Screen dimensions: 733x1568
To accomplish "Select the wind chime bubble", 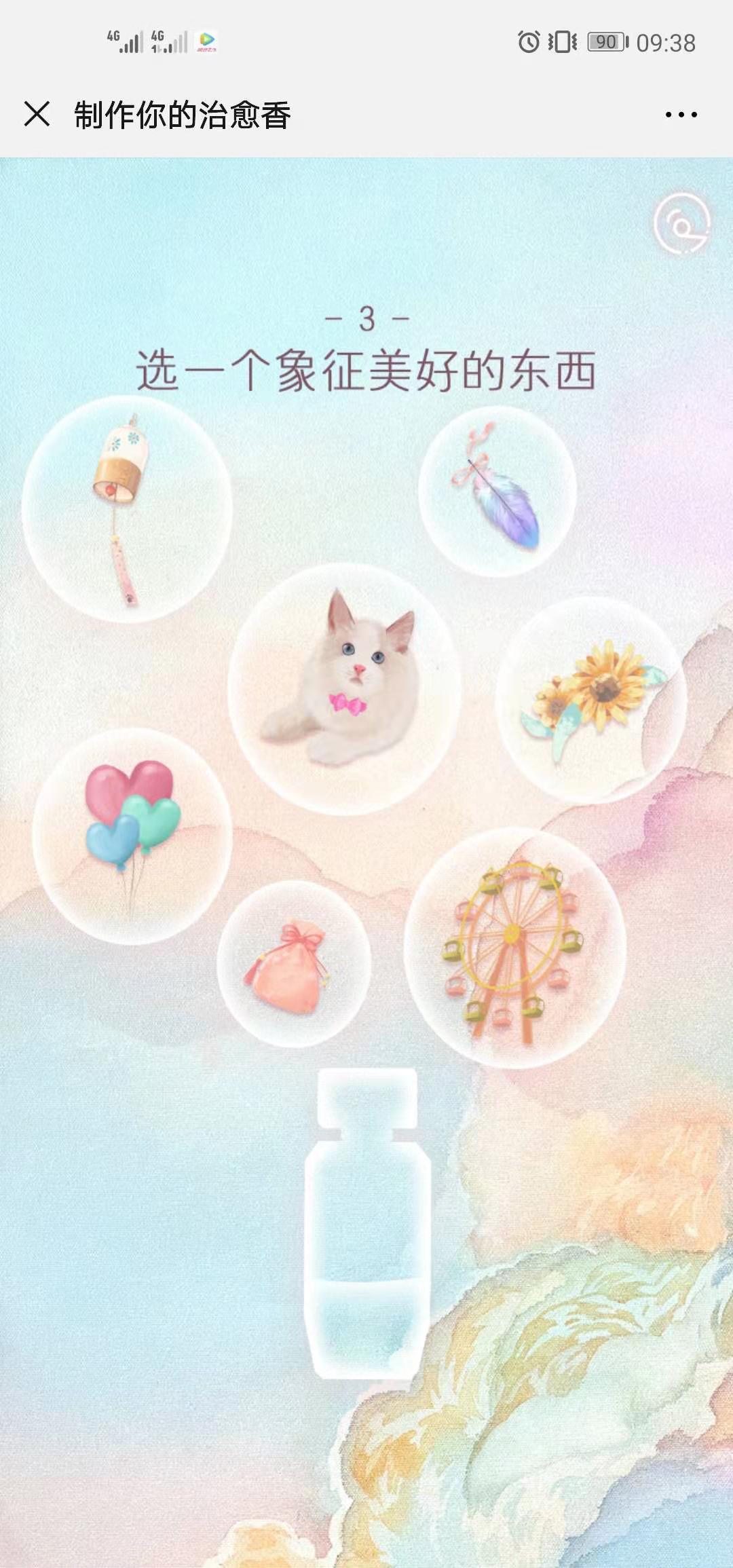I will point(127,509).
